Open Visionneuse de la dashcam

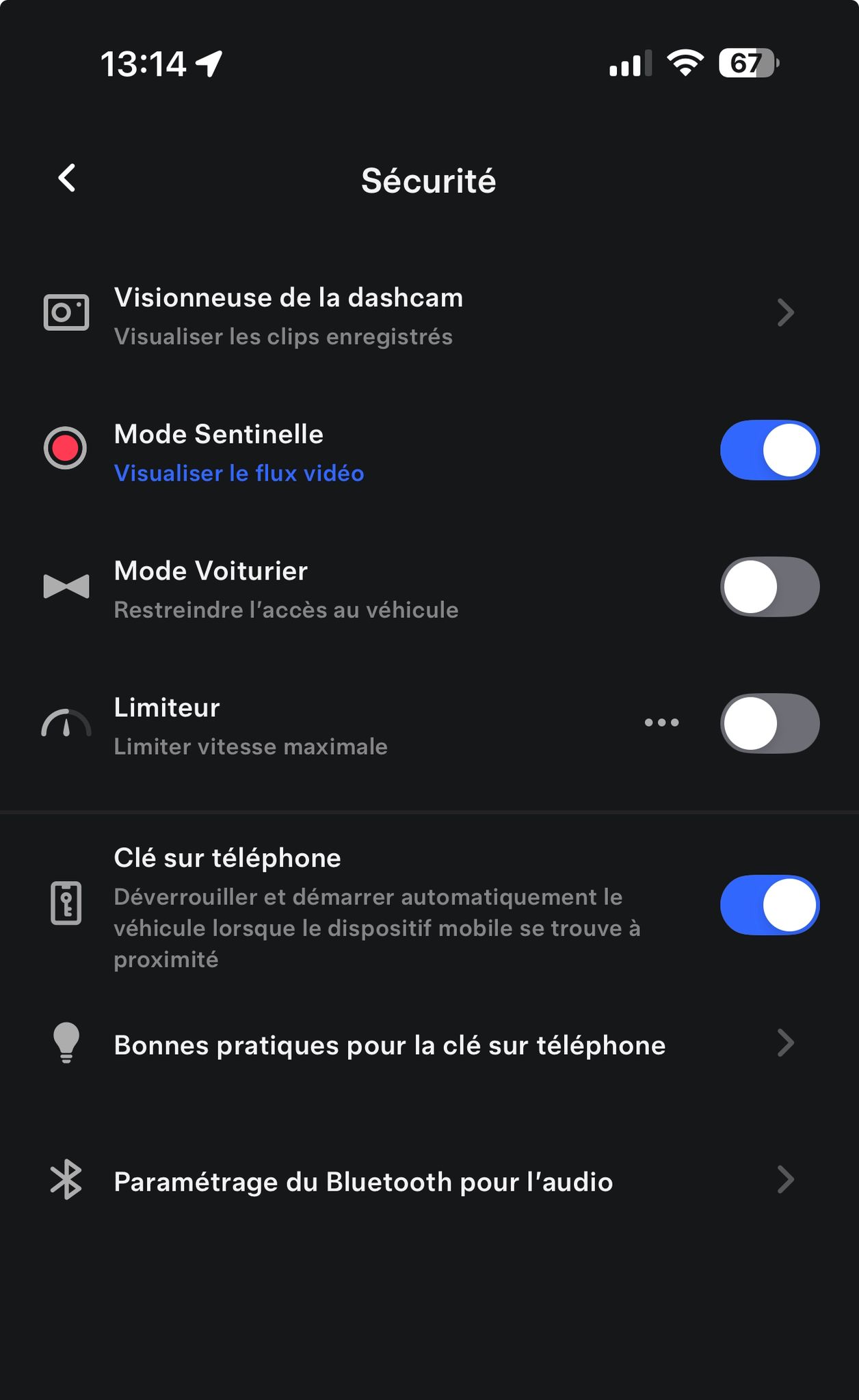click(x=429, y=314)
